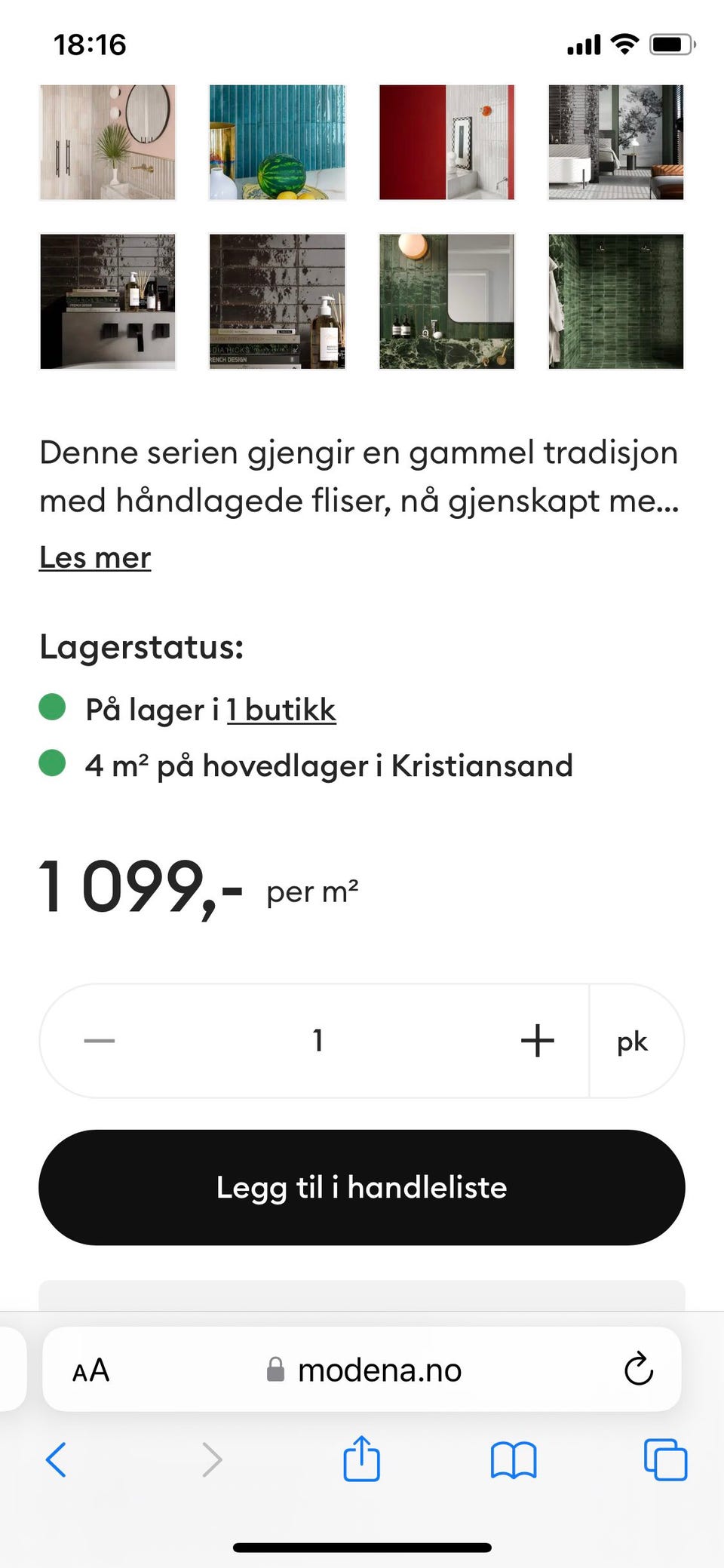Open the green shower tile thumbnail
This screenshot has height=1568, width=724.
coord(615,302)
